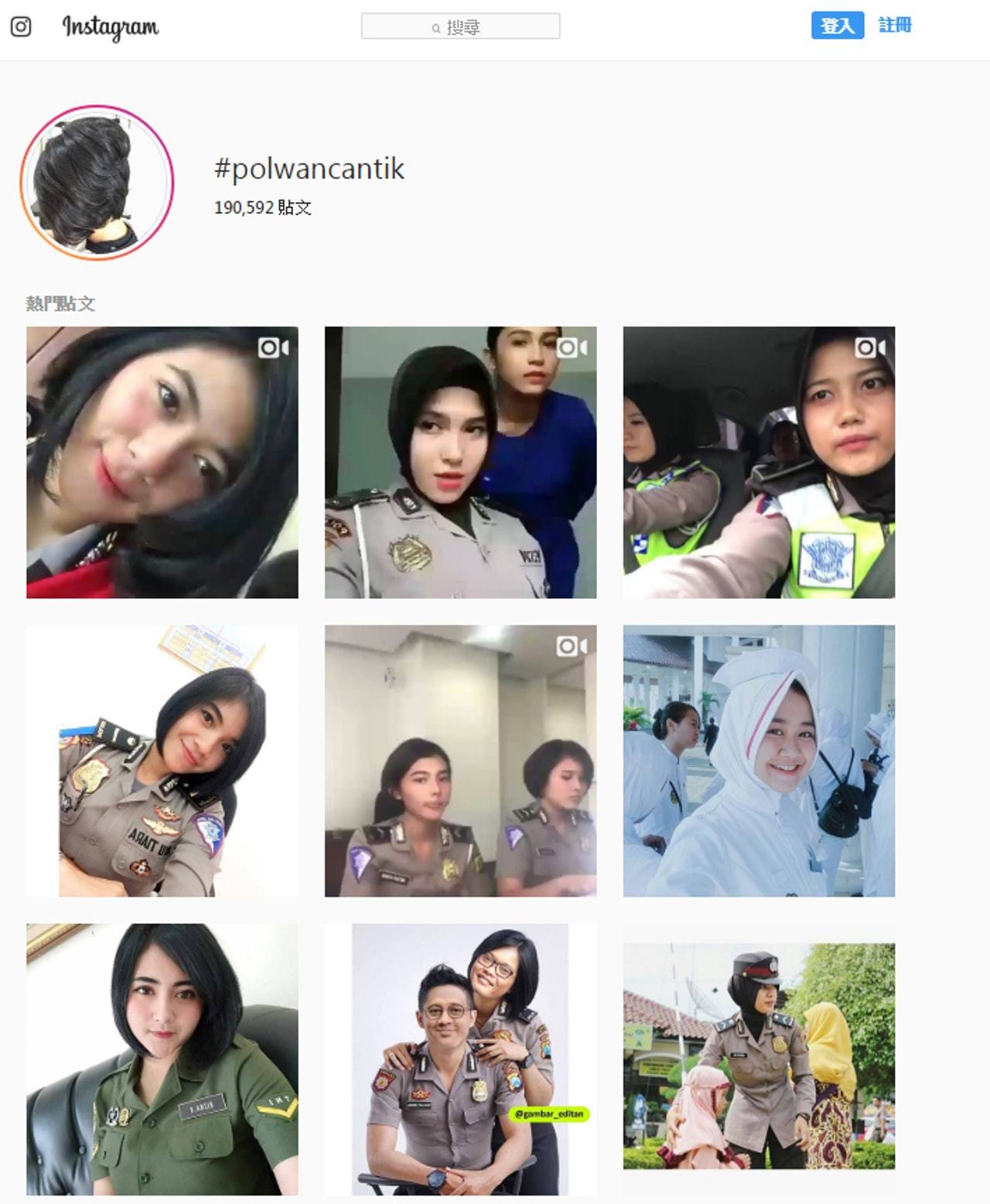Open the video of two seated uniformed officers

[x=460, y=761]
